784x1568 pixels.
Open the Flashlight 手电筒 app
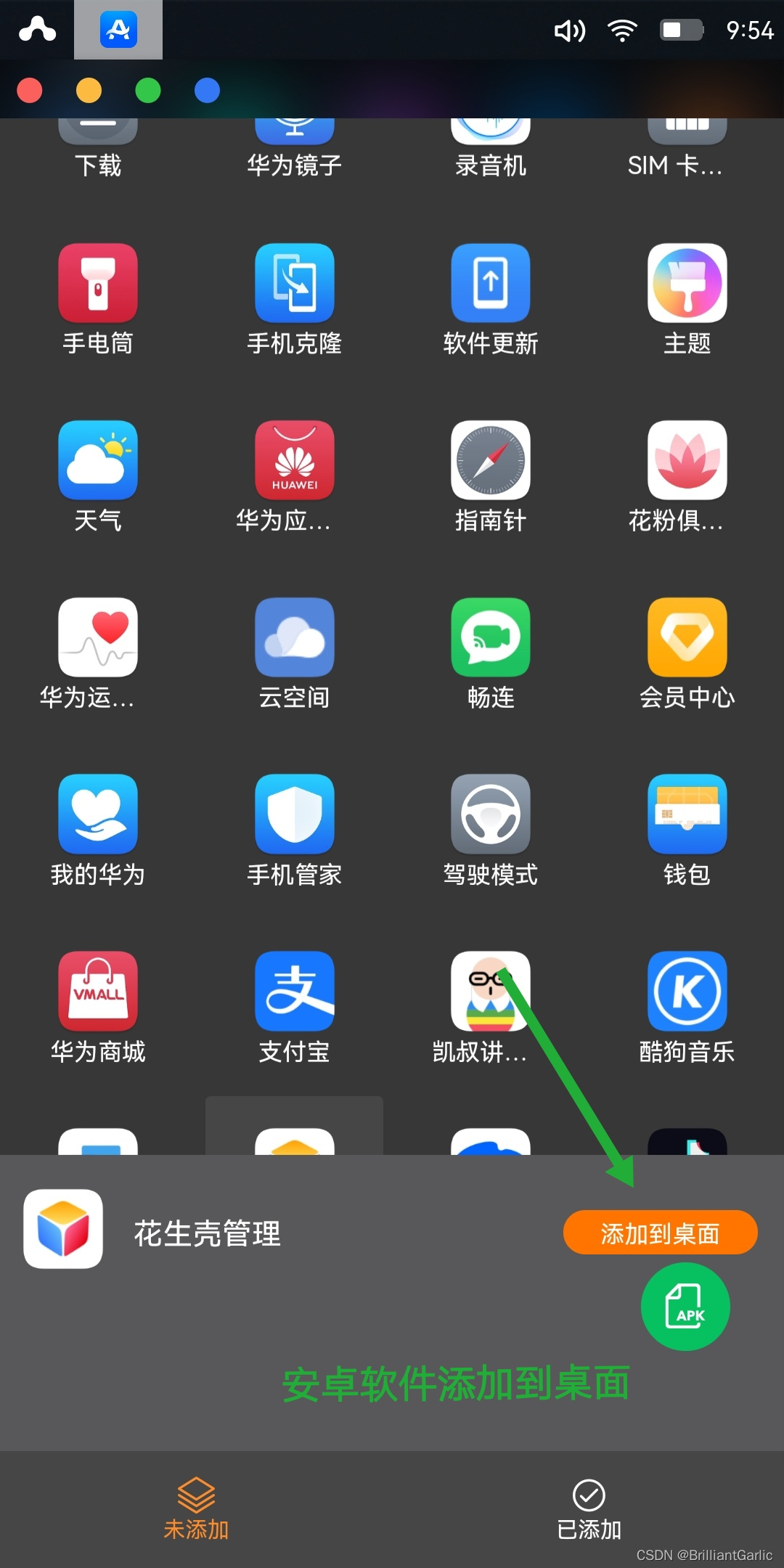[98, 283]
